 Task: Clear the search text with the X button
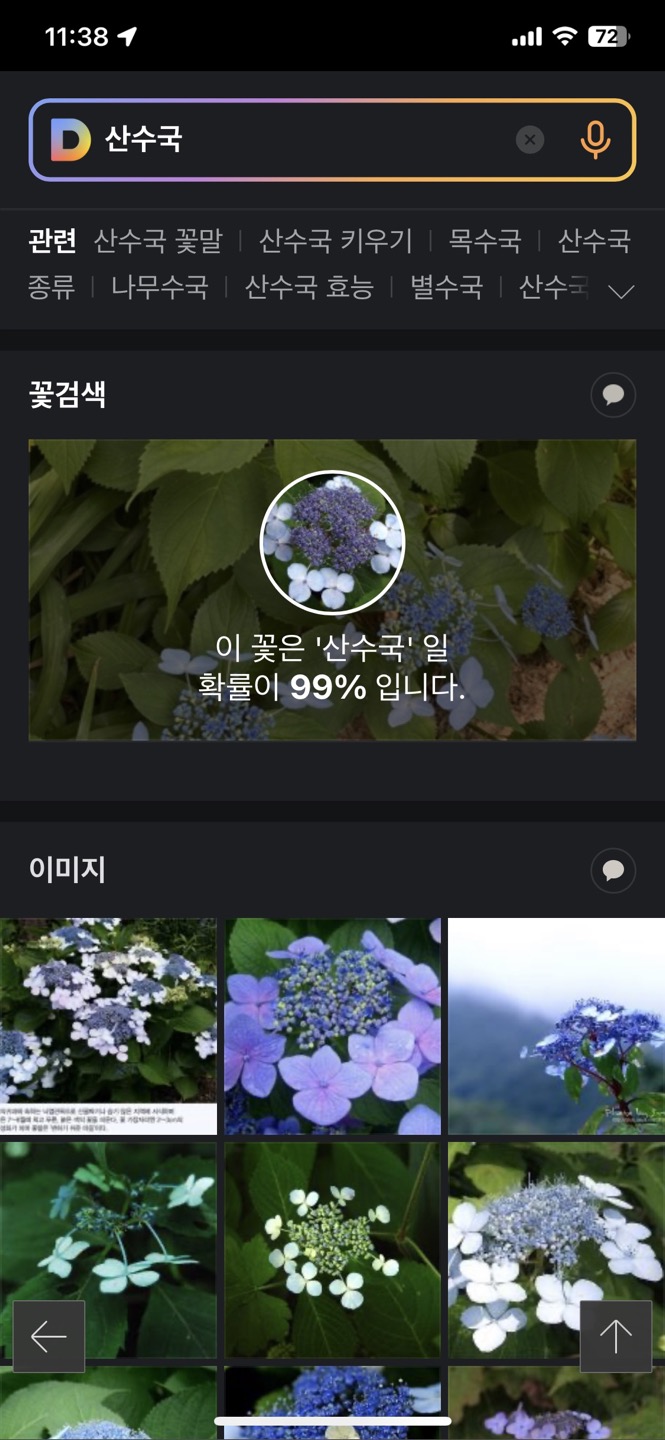tap(530, 140)
